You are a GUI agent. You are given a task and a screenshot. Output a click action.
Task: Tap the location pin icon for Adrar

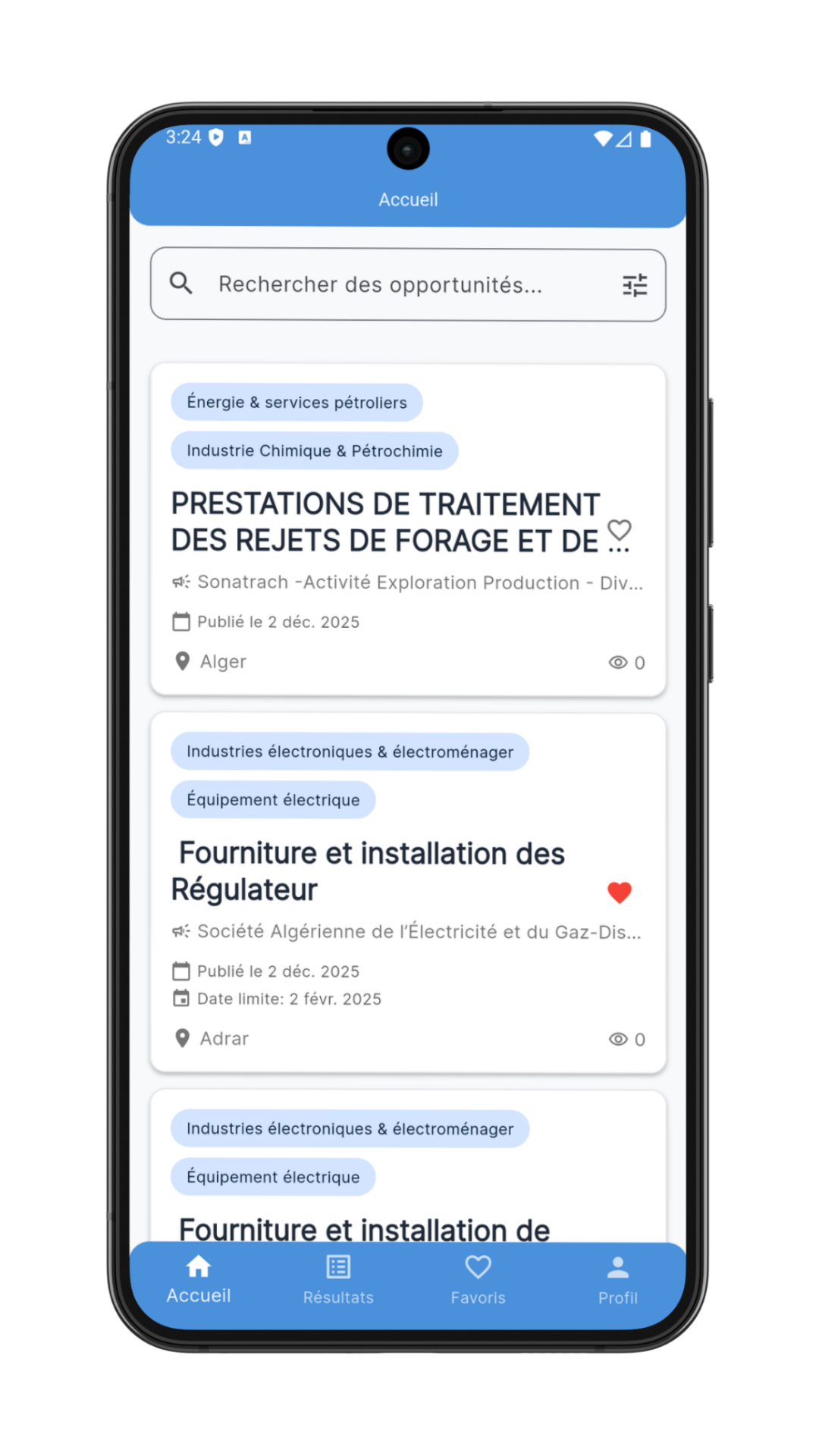pyautogui.click(x=182, y=1037)
